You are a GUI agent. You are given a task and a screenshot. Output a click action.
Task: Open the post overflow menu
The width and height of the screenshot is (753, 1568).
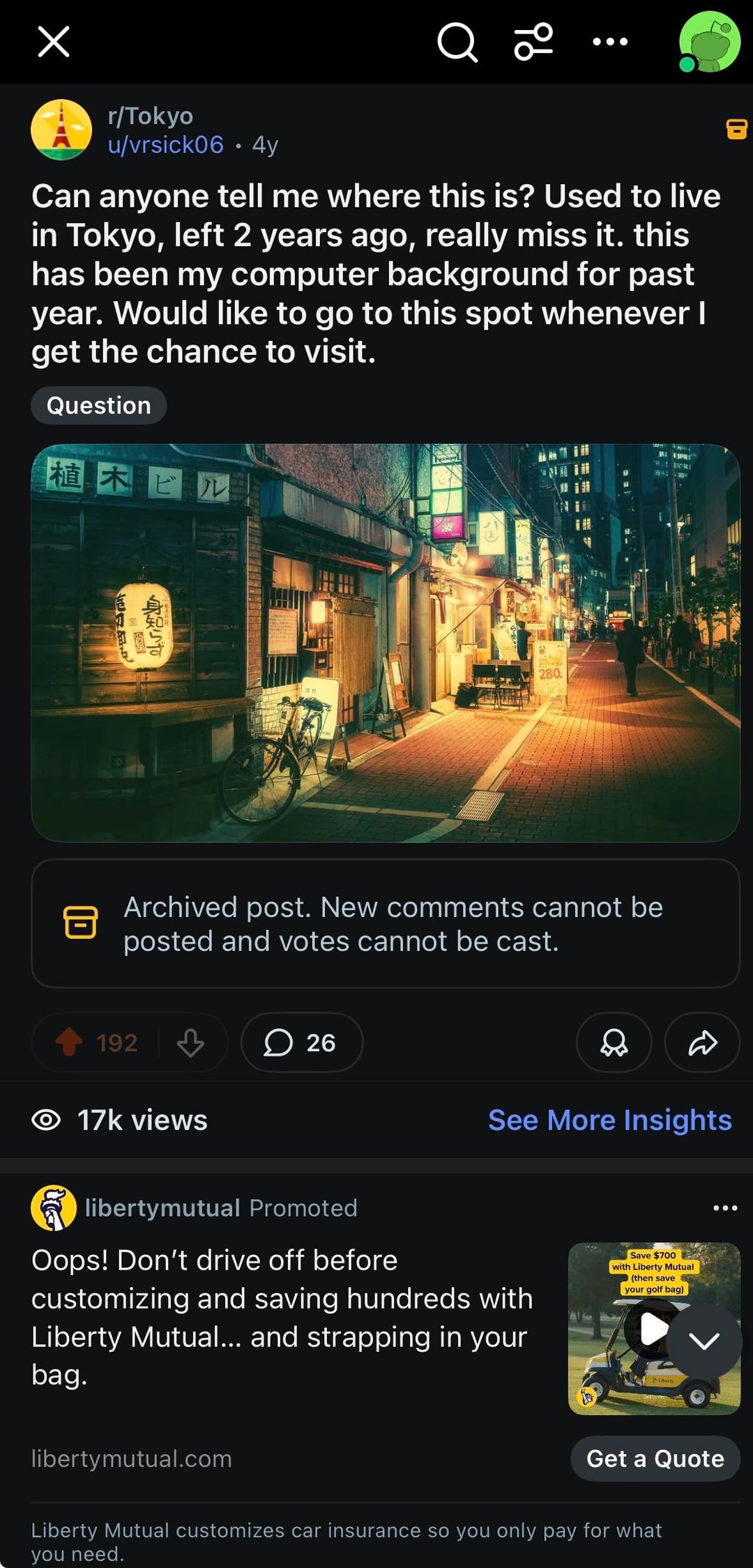pyautogui.click(x=610, y=42)
